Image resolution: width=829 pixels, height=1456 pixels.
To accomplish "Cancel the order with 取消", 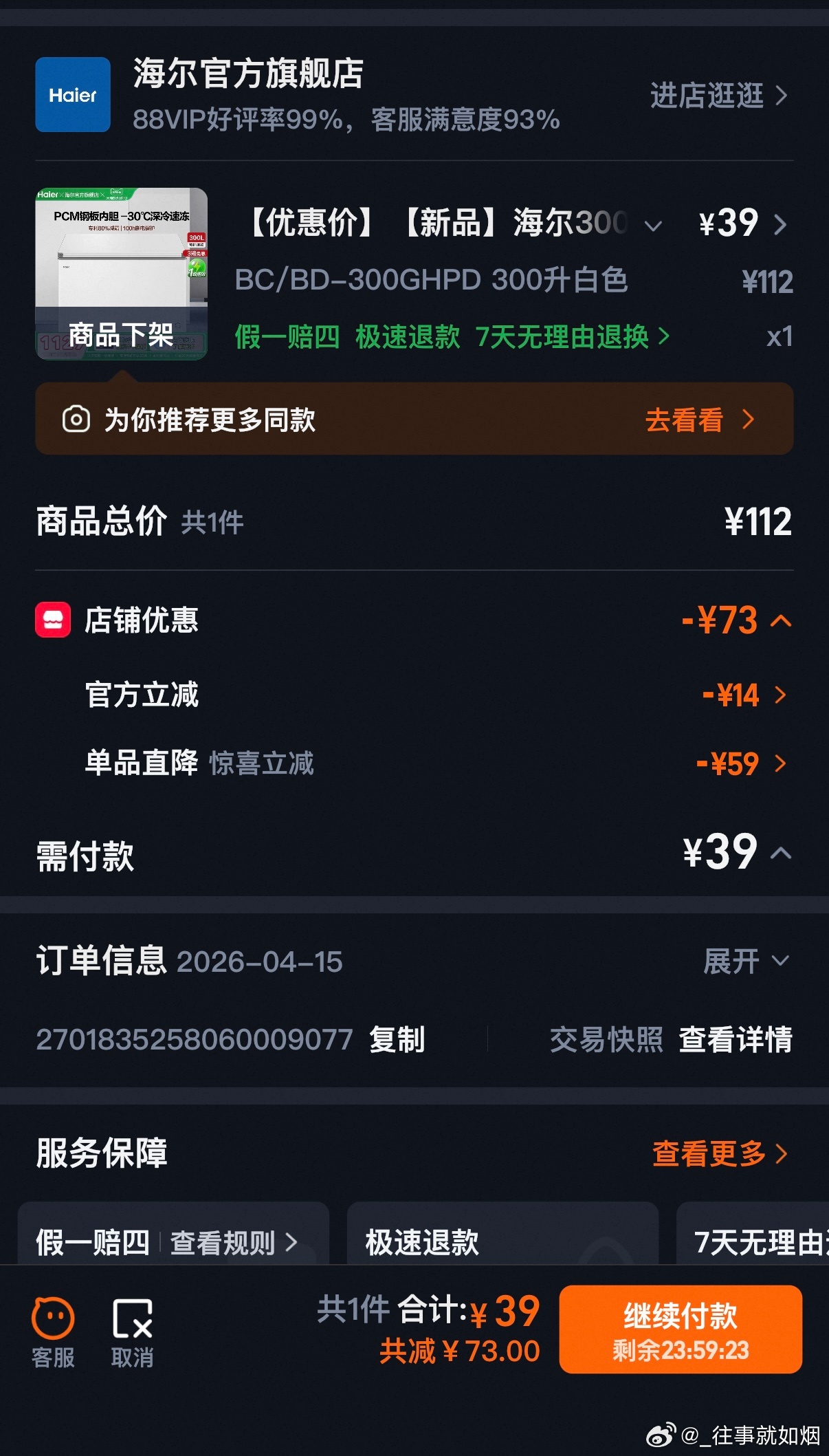I will pos(132,1332).
